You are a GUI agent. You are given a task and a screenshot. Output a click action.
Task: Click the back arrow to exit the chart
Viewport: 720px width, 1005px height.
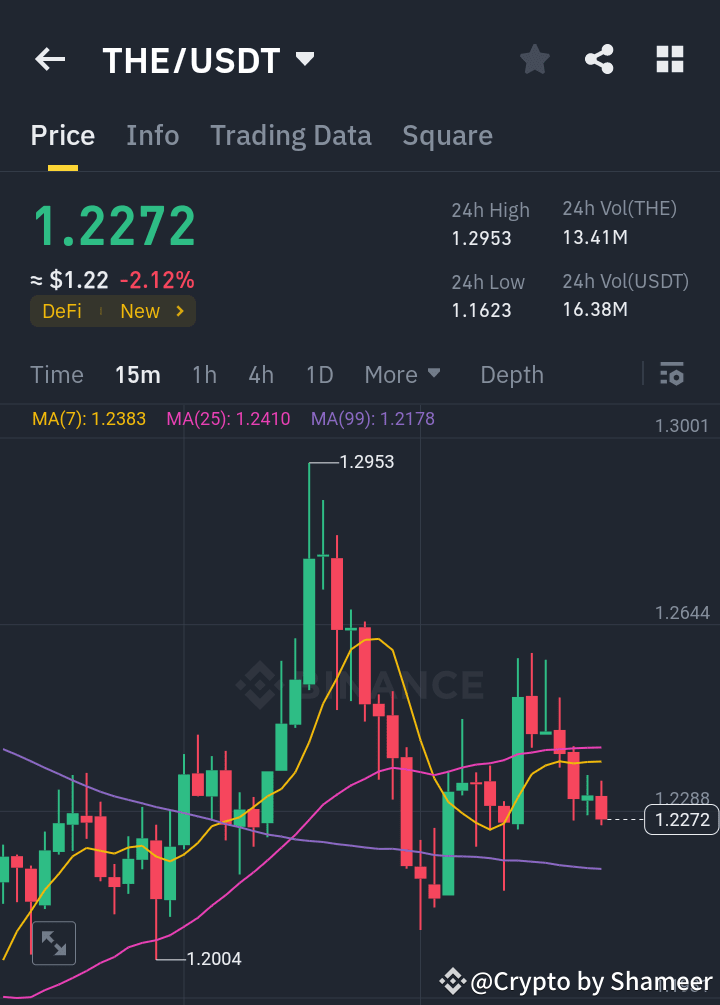tap(49, 59)
